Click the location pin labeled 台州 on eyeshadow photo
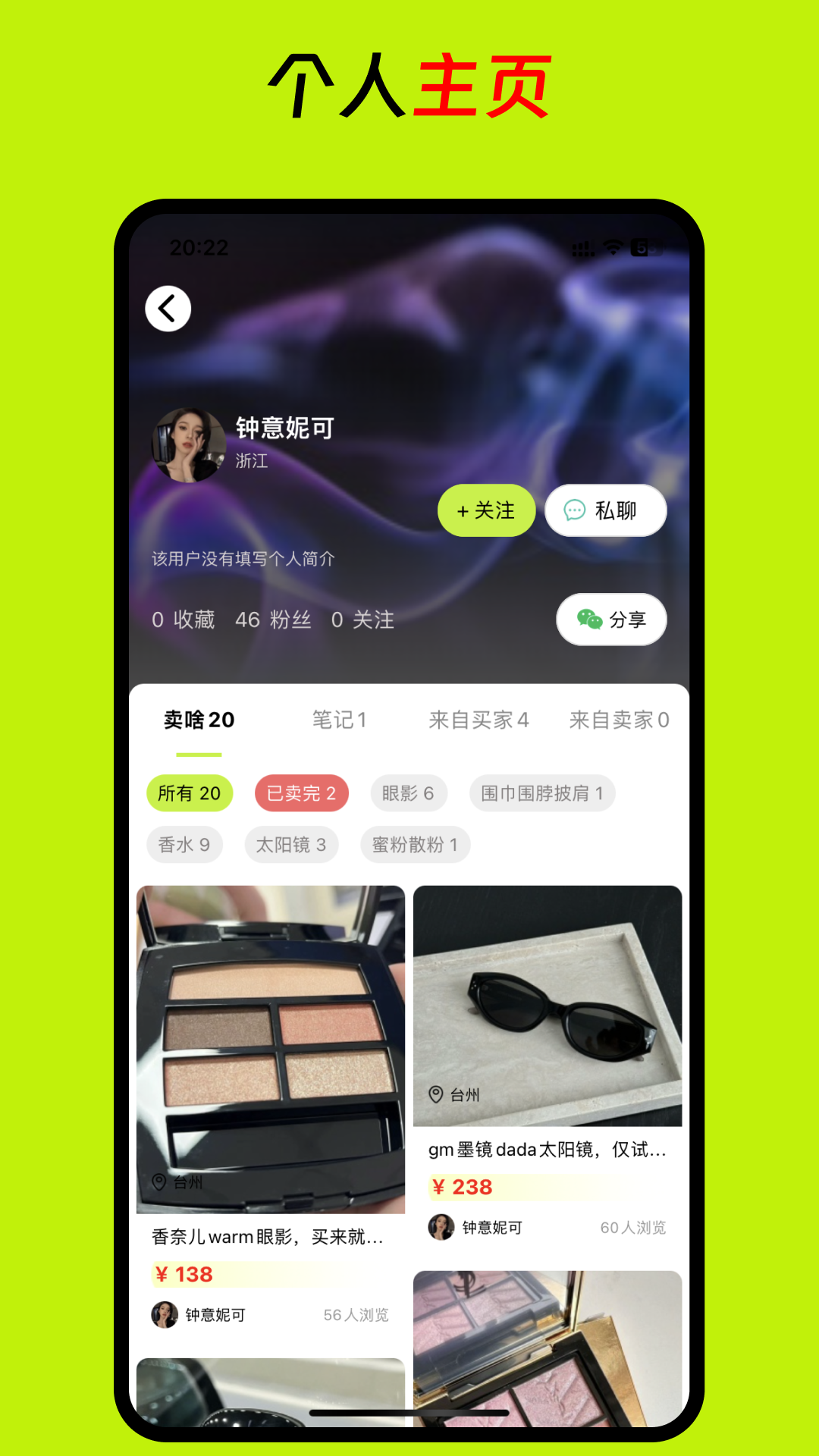This screenshot has width=819, height=1456. 159,1181
